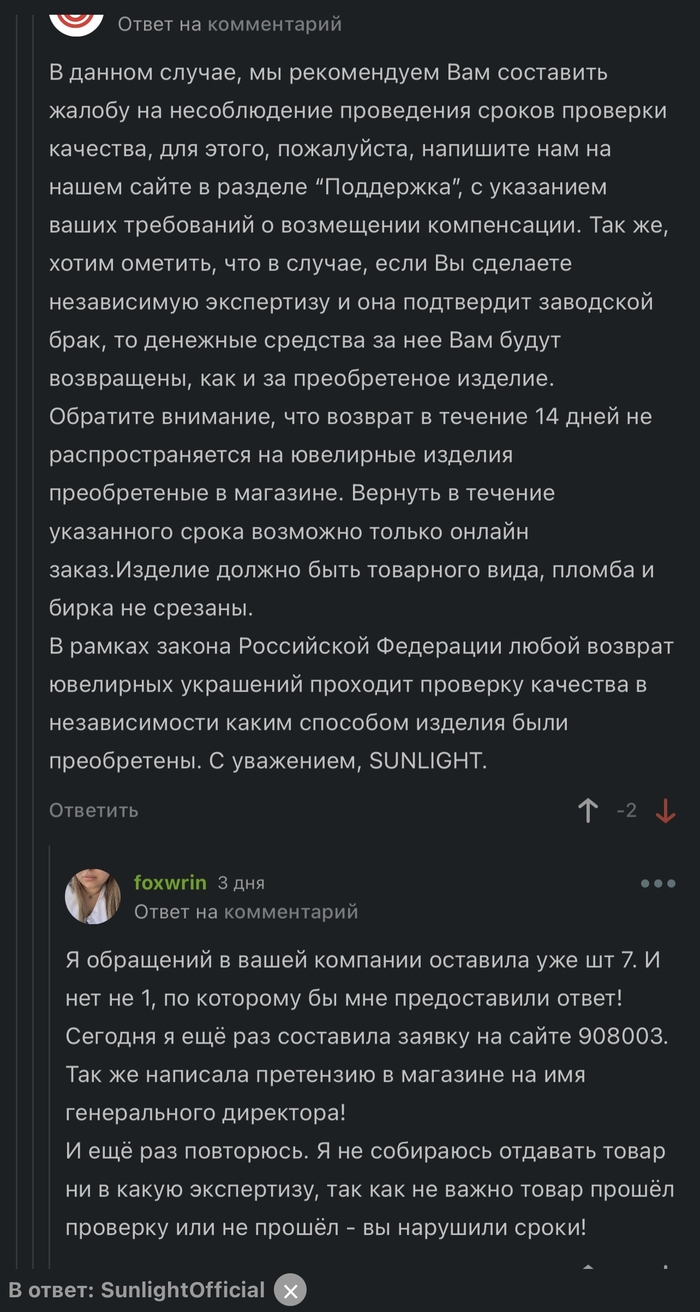Tap Ответить under the SUNLIGHT comment

[94, 810]
